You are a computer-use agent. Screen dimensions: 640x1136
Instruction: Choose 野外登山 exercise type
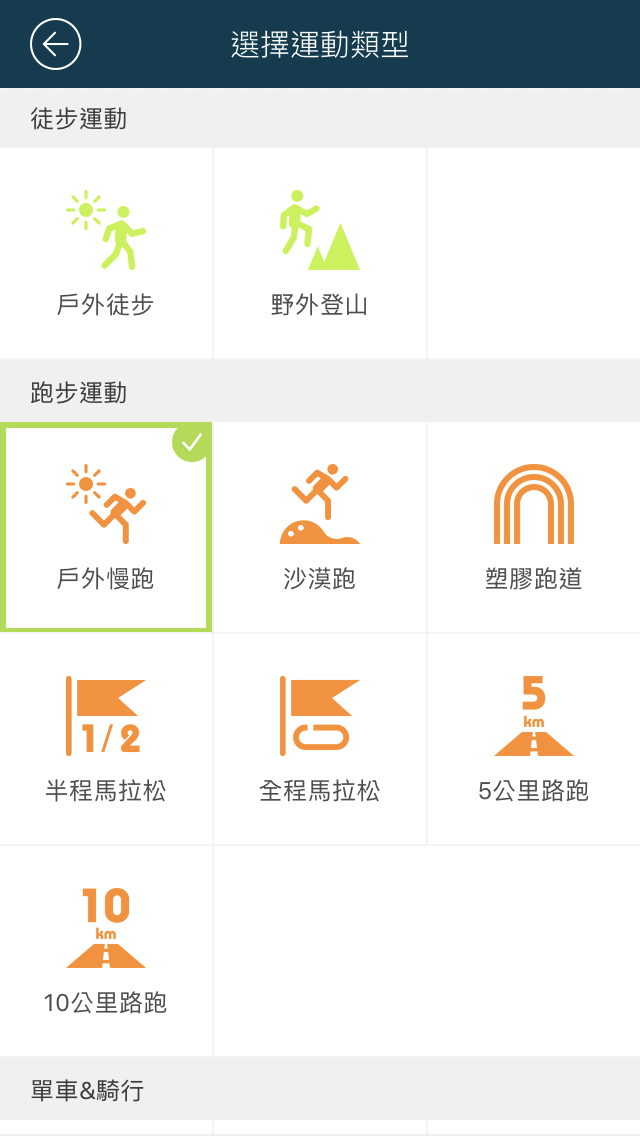click(x=320, y=253)
